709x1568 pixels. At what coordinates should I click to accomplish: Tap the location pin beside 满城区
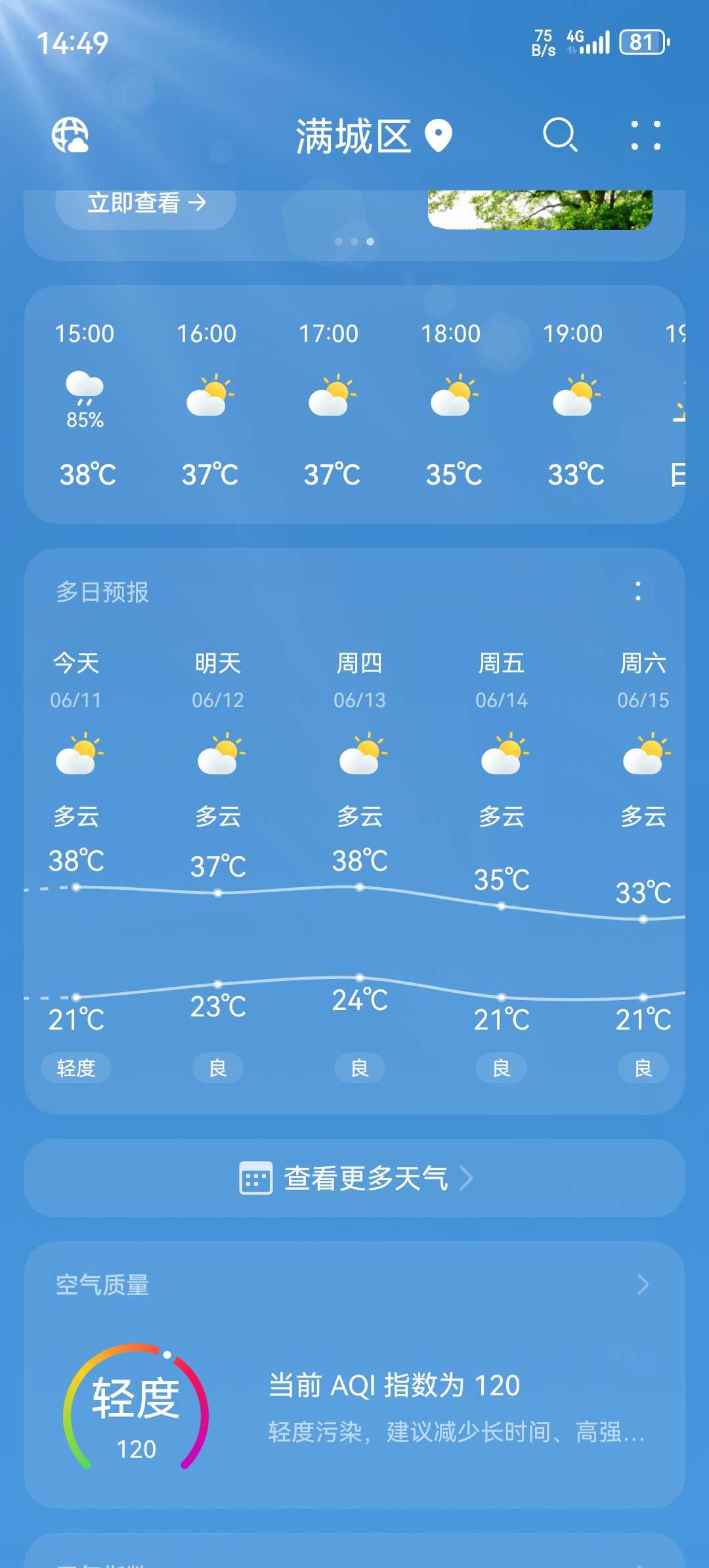point(438,136)
